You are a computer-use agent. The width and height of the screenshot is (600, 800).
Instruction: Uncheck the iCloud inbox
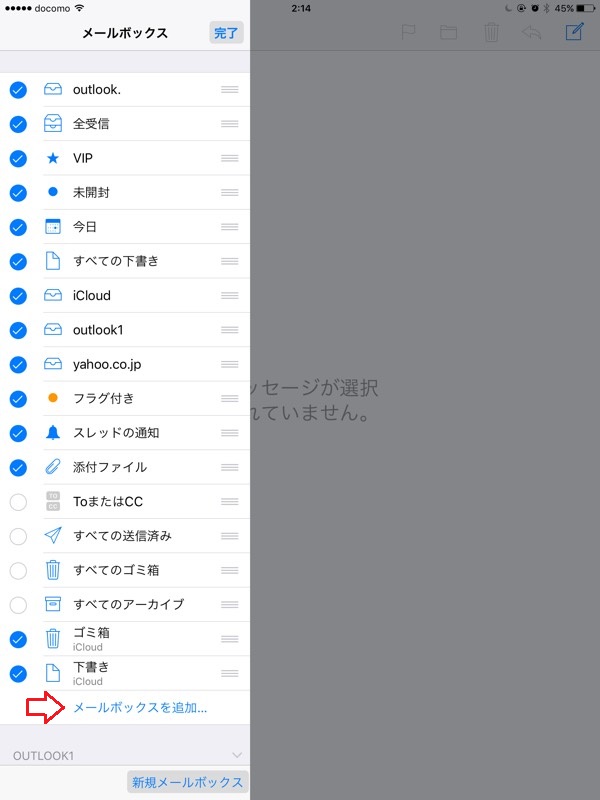18,295
